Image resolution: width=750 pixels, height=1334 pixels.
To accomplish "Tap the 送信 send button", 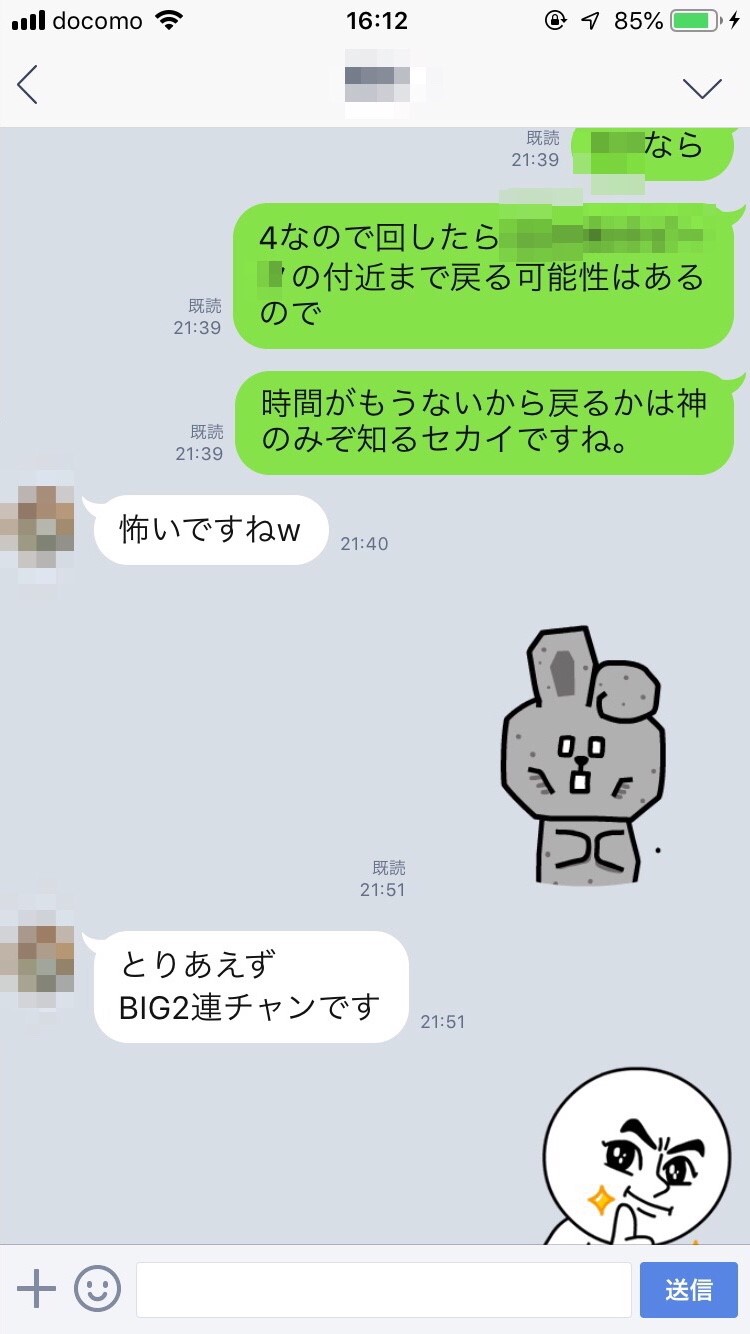I will [688, 1289].
